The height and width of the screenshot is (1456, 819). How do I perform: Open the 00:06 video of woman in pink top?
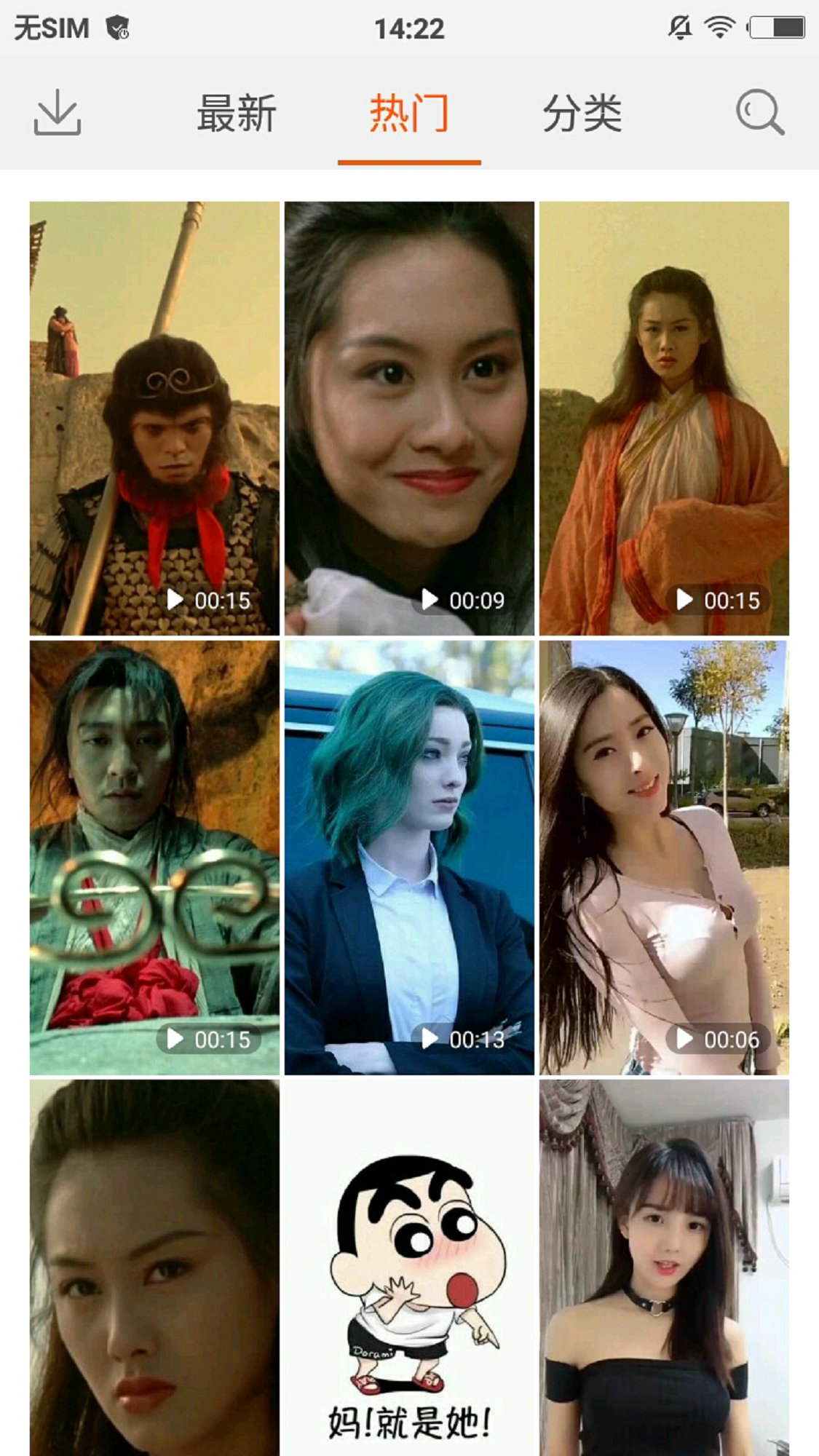(x=664, y=857)
